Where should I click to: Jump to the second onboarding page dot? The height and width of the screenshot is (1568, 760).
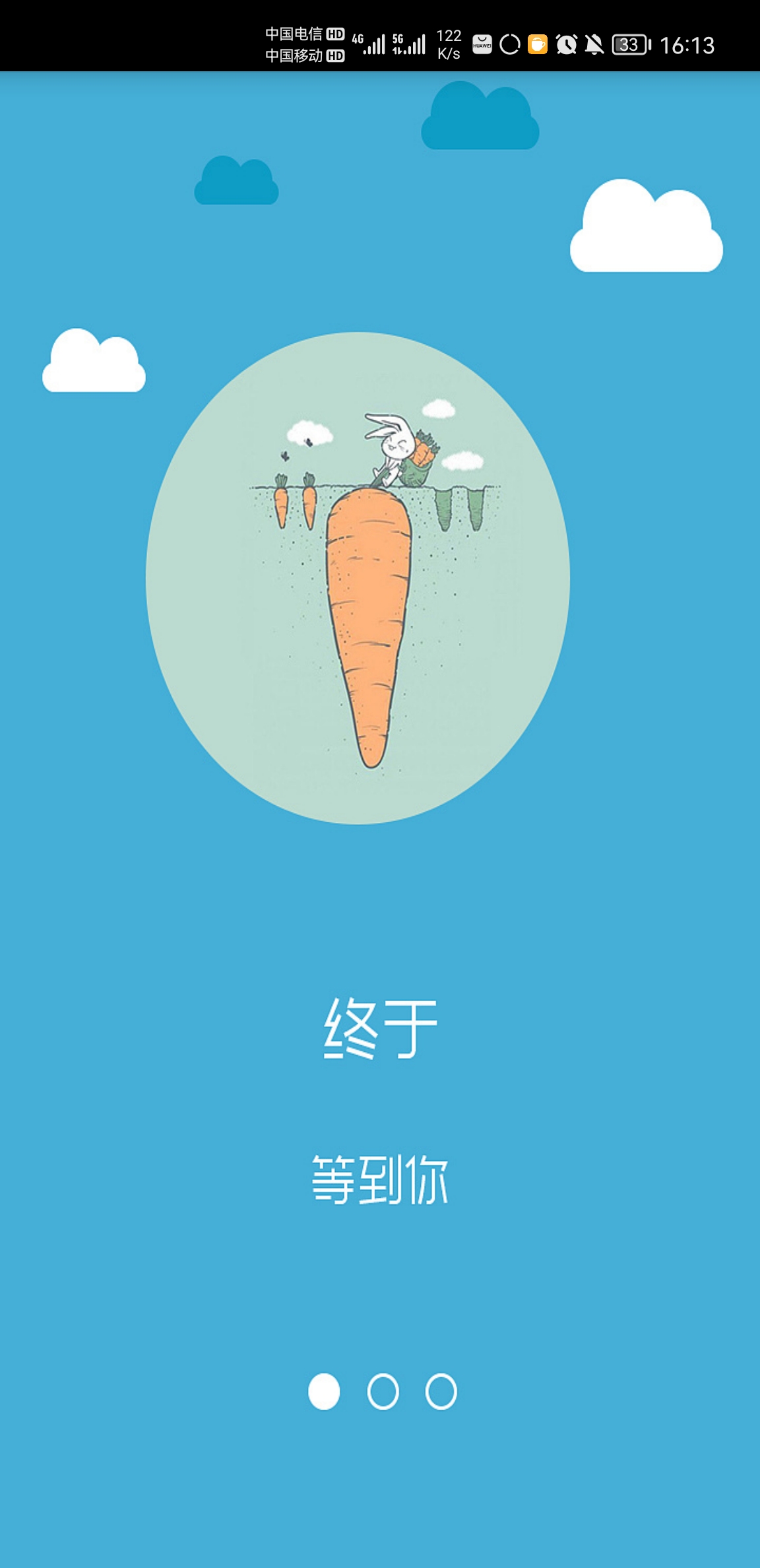point(383,1391)
